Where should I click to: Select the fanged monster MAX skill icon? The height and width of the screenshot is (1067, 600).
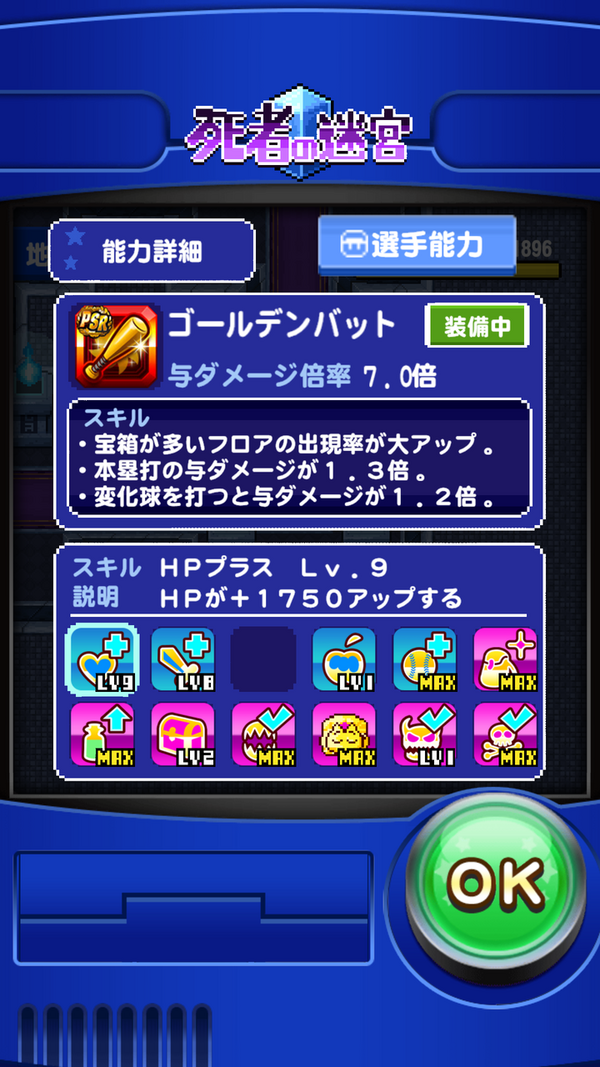[263, 735]
